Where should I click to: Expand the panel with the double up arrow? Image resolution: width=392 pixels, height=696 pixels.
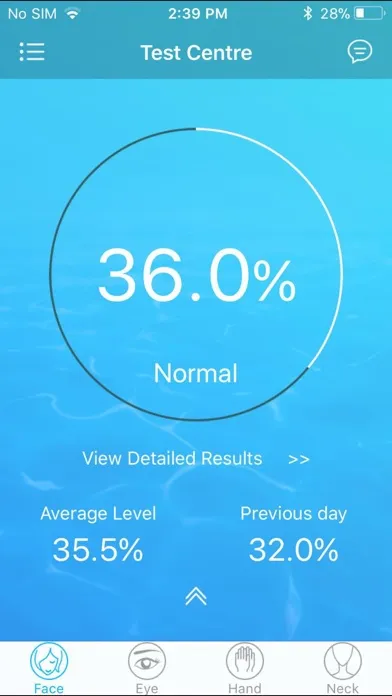coord(196,597)
